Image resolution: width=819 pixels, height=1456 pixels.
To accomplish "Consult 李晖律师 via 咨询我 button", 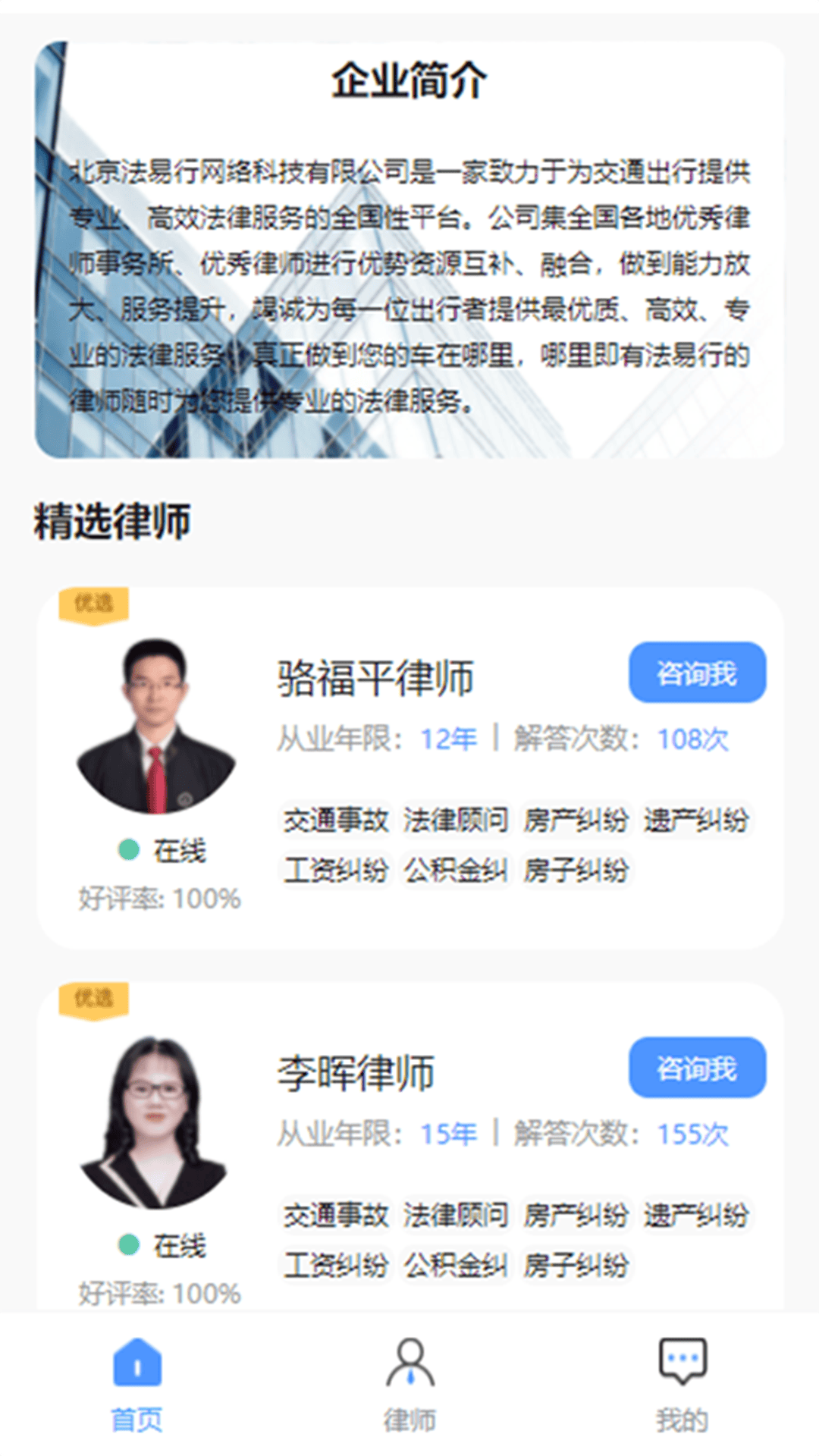I will [697, 1068].
